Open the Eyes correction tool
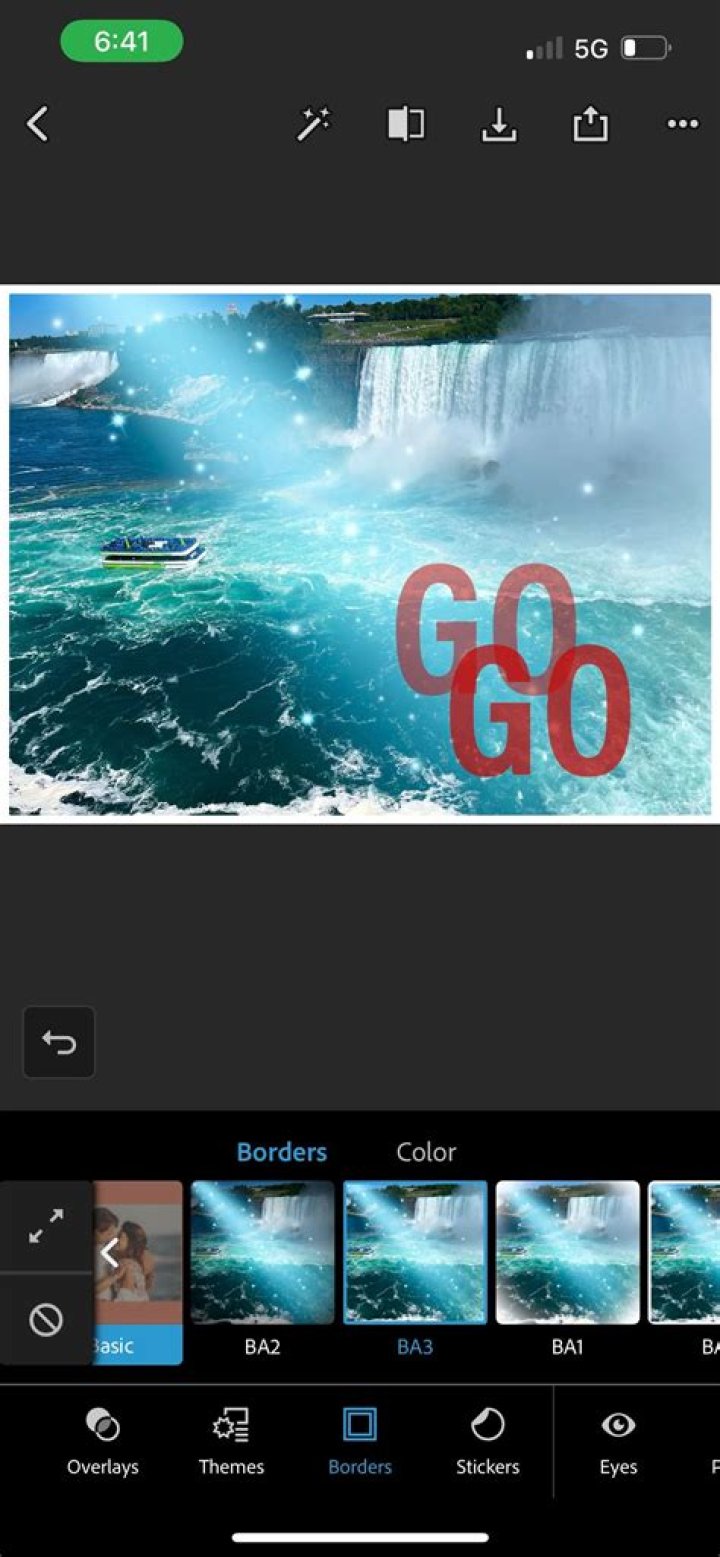 click(x=618, y=1440)
